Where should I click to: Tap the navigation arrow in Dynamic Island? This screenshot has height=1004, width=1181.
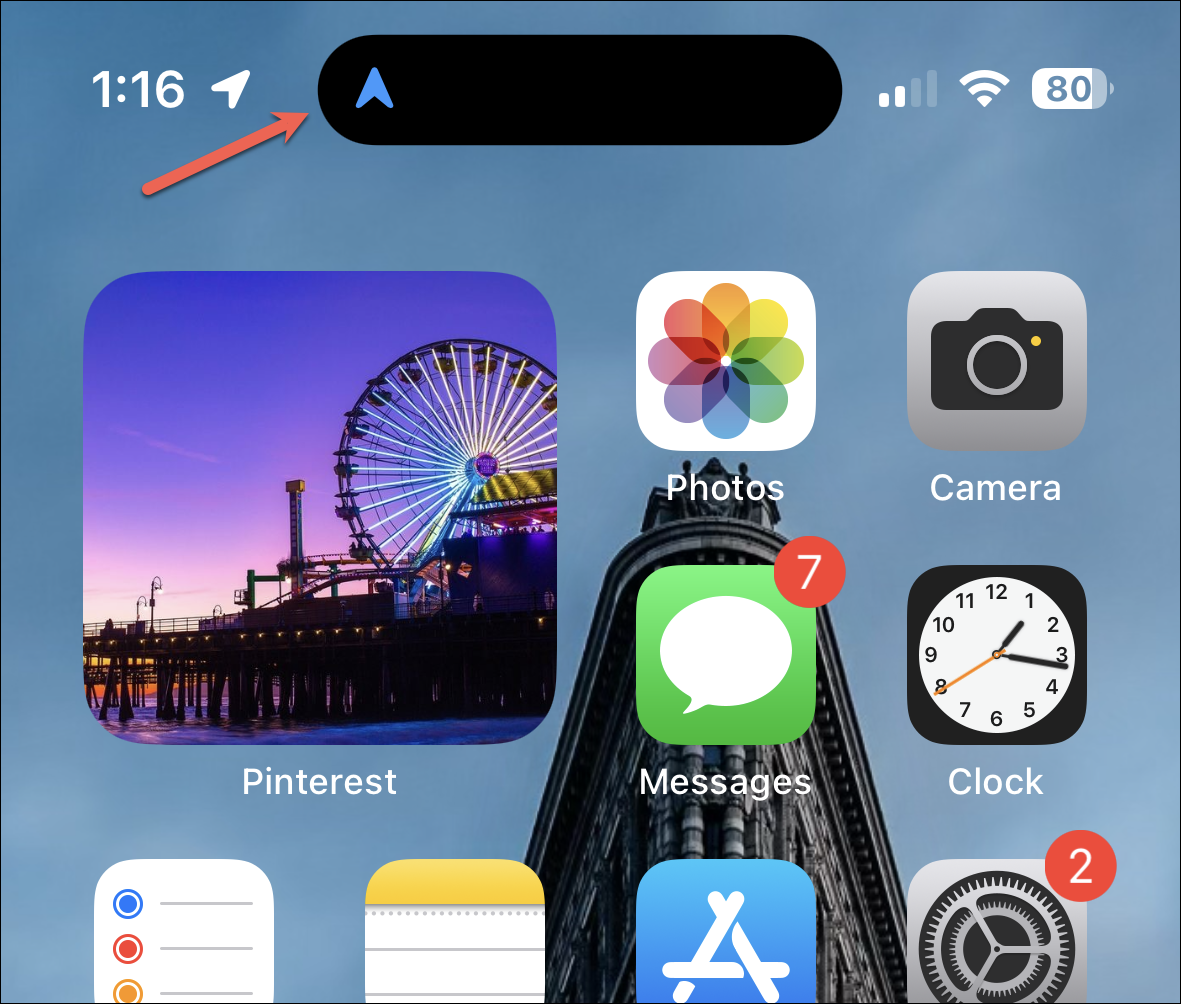[x=375, y=89]
